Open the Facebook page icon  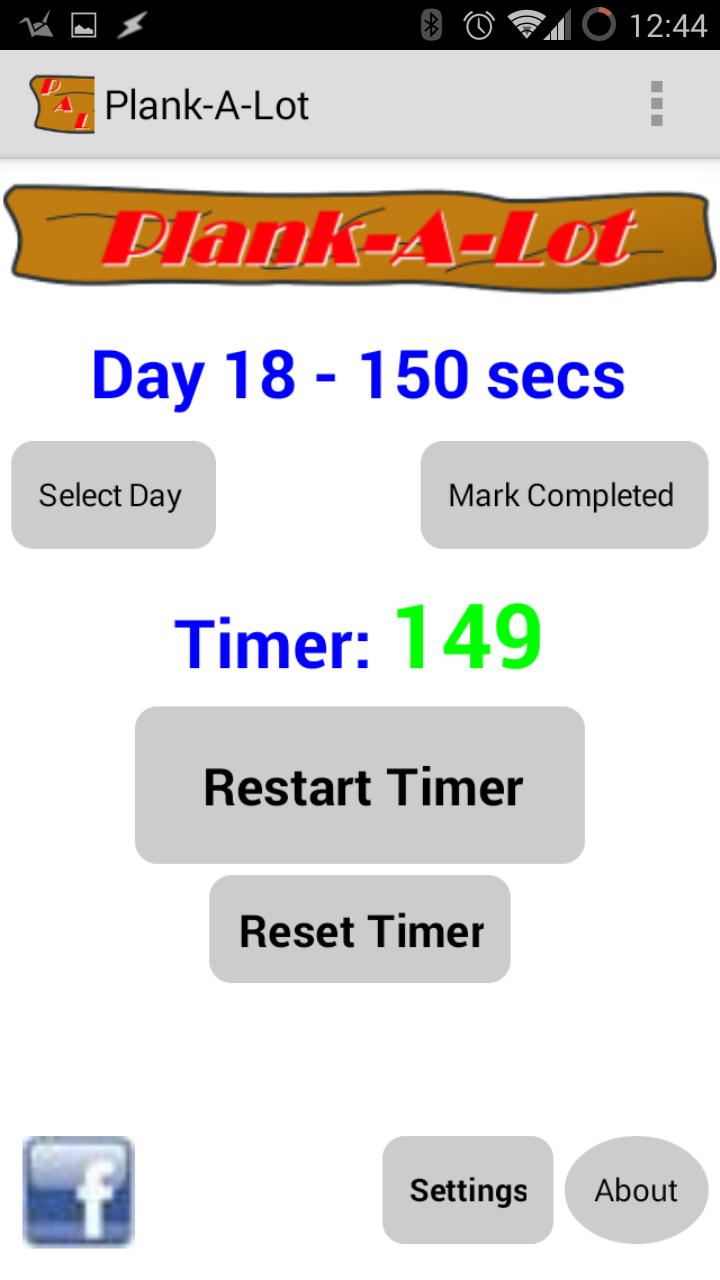(x=78, y=1191)
